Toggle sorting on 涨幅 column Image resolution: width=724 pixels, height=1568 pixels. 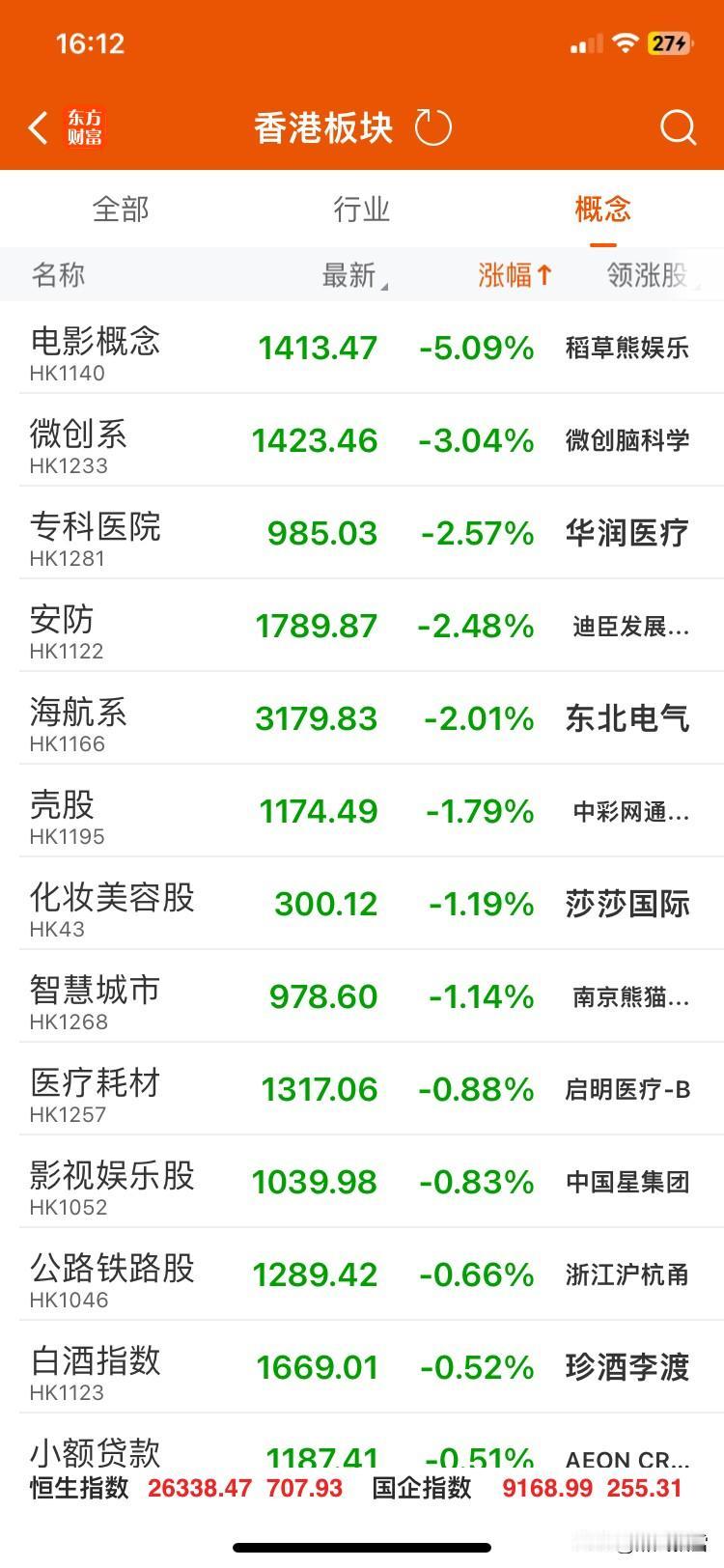click(515, 275)
